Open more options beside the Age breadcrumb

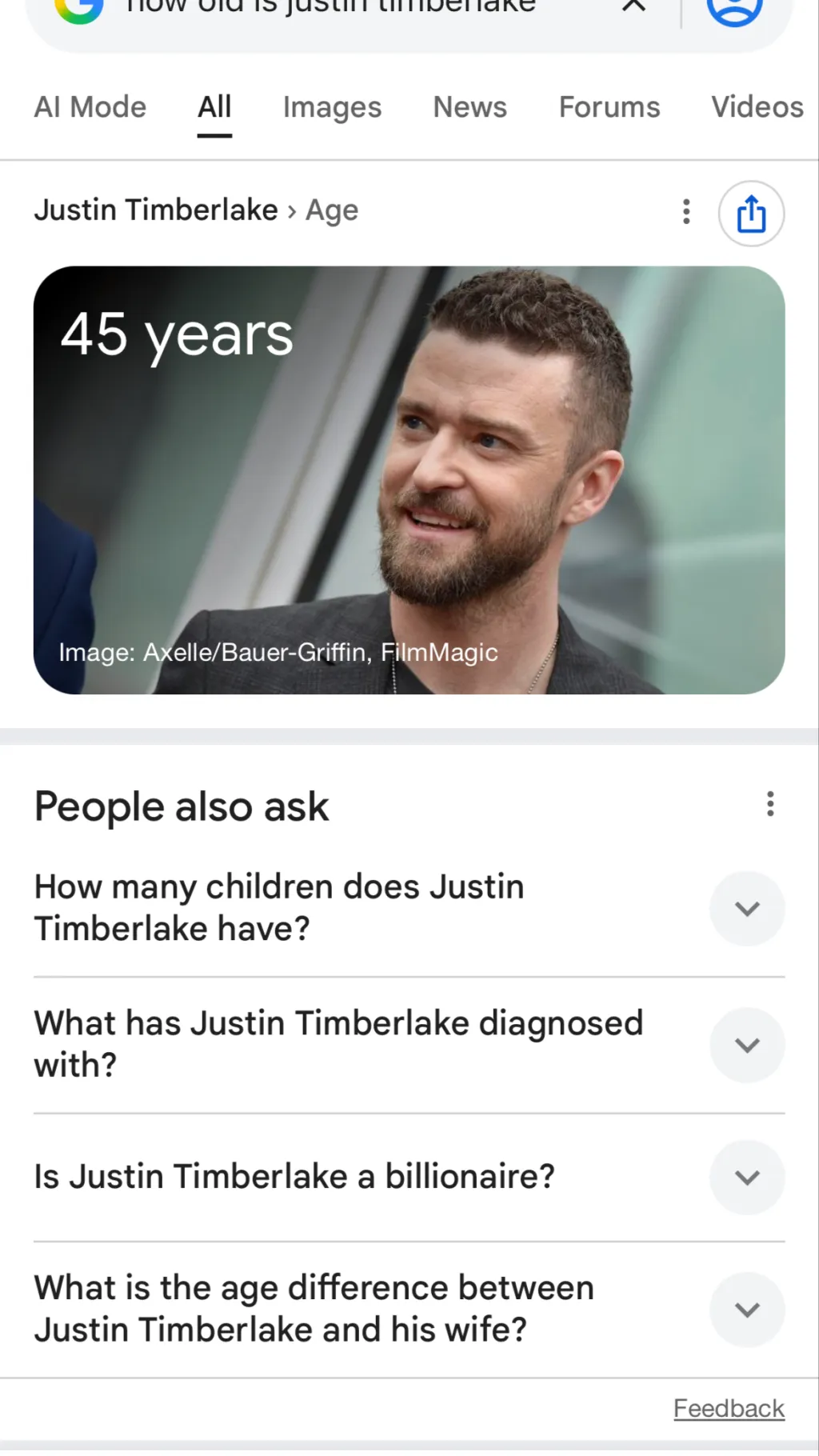click(x=686, y=212)
